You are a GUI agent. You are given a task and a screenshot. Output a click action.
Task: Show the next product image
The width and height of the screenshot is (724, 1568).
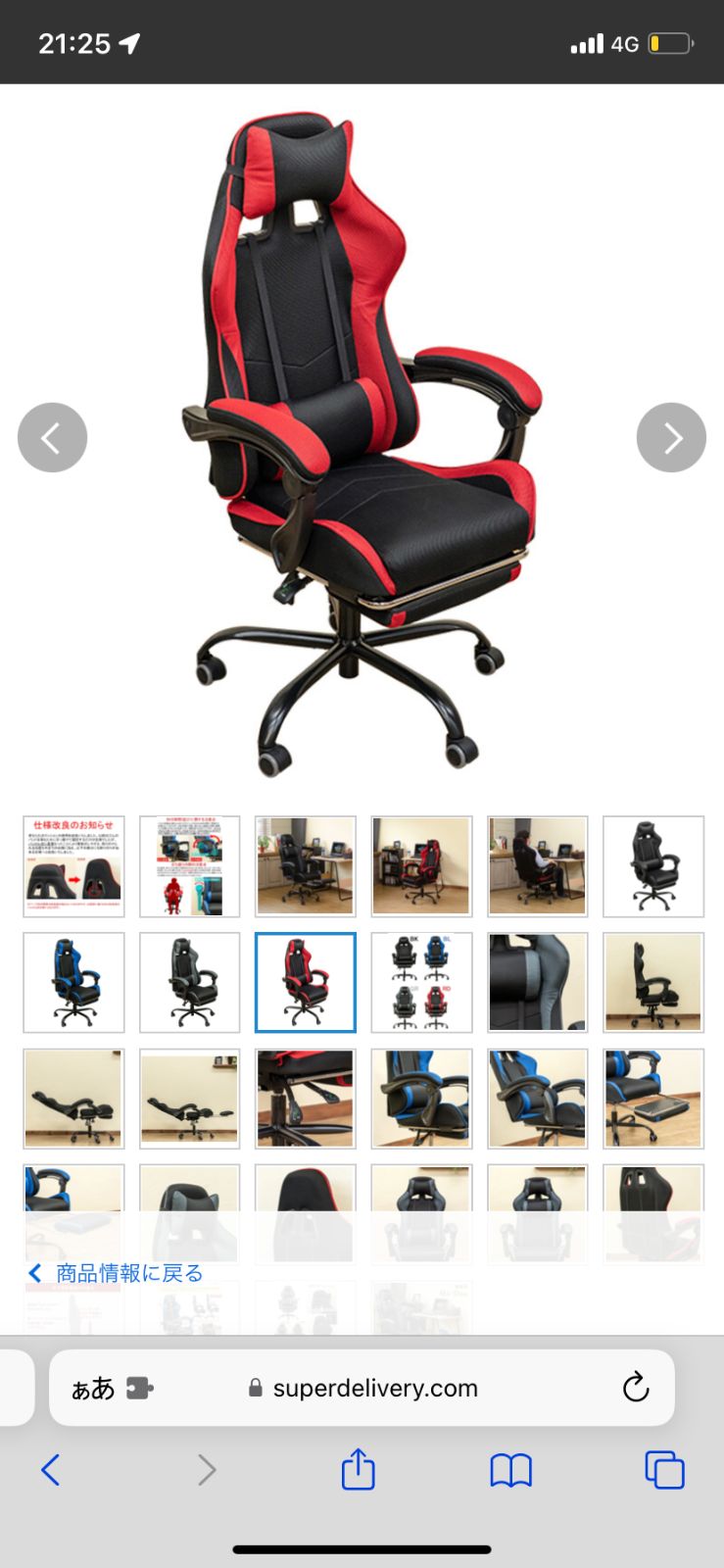[x=671, y=437]
